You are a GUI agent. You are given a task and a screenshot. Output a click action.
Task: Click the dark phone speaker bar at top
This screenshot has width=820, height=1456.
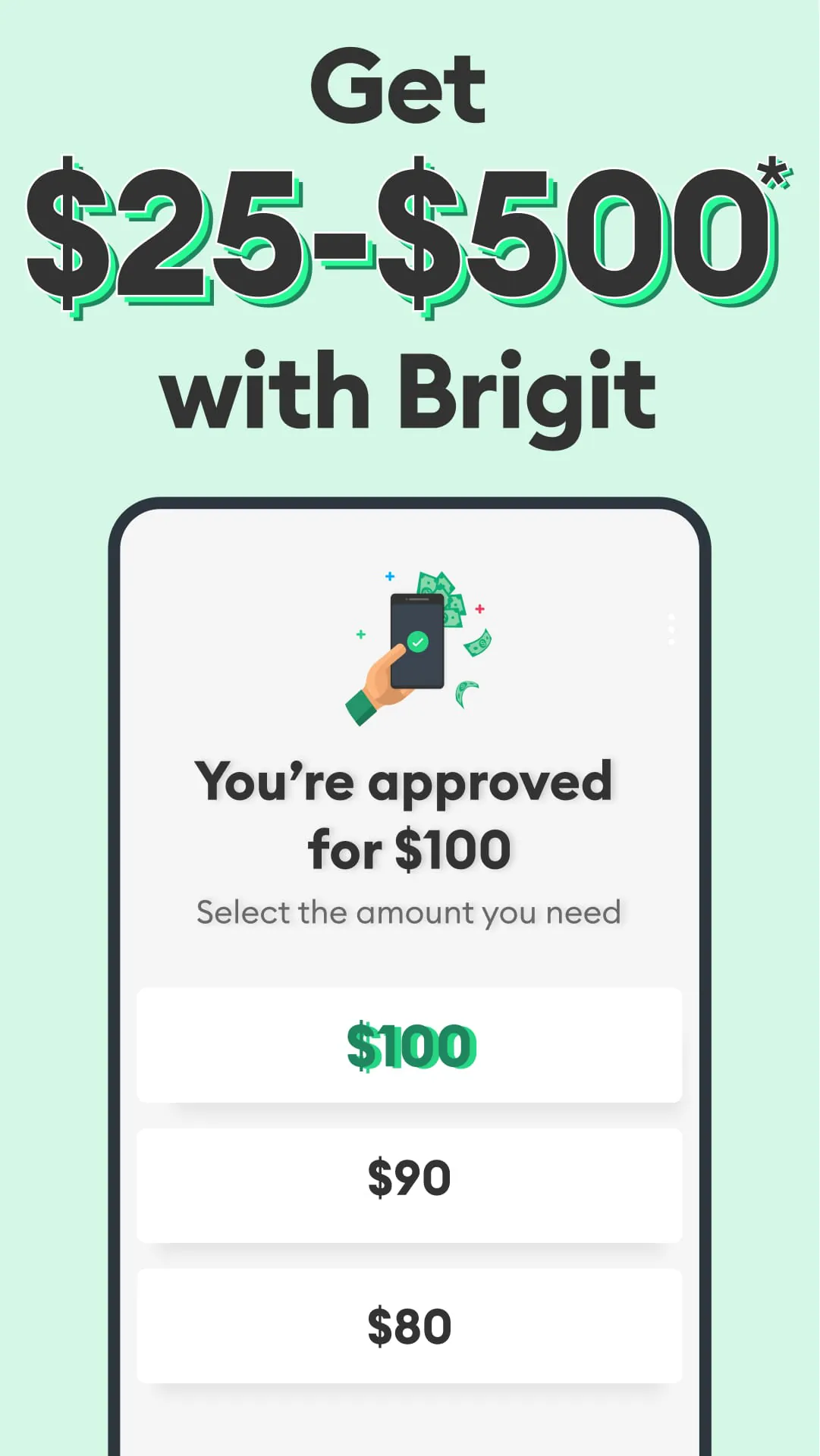[x=418, y=599]
